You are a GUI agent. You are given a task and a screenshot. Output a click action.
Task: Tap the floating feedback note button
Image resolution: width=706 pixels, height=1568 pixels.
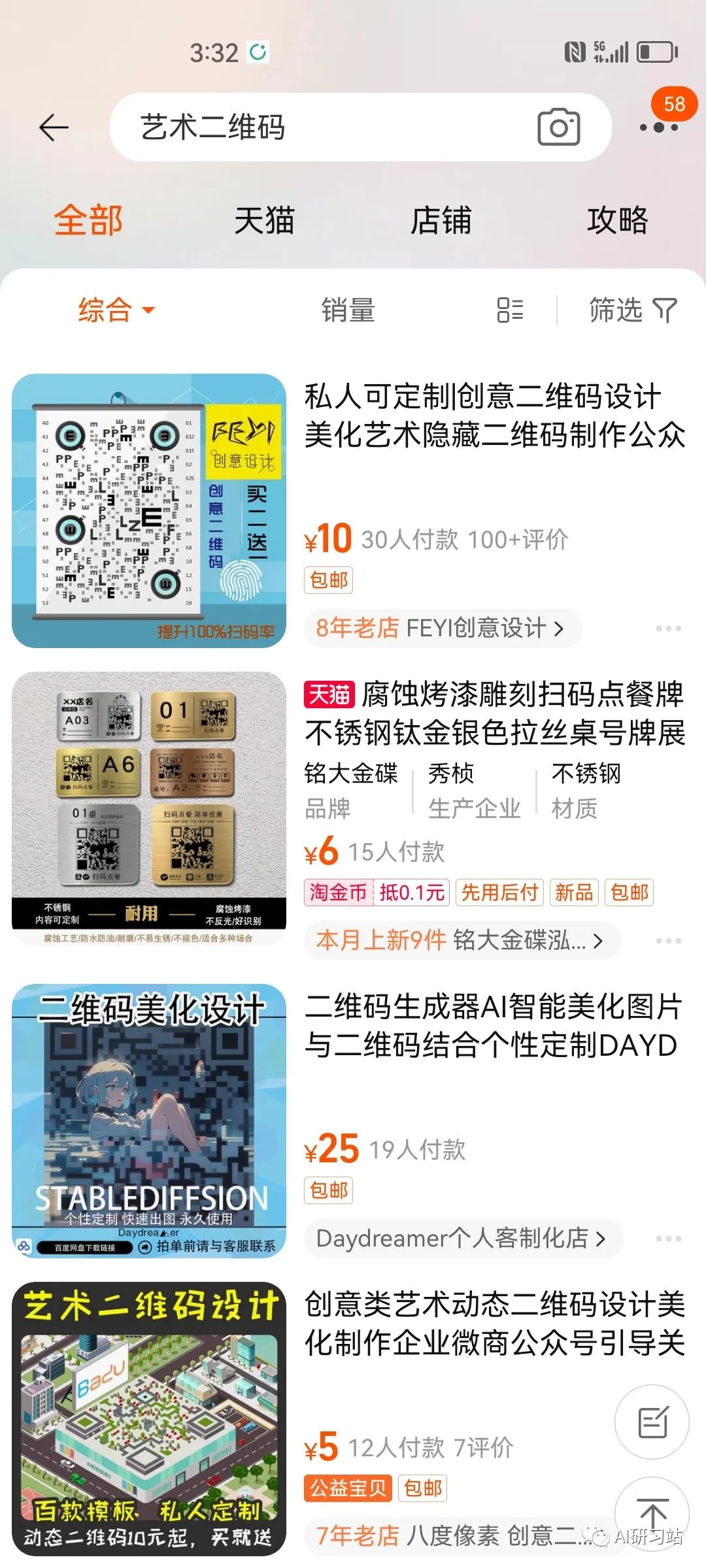tap(652, 1422)
